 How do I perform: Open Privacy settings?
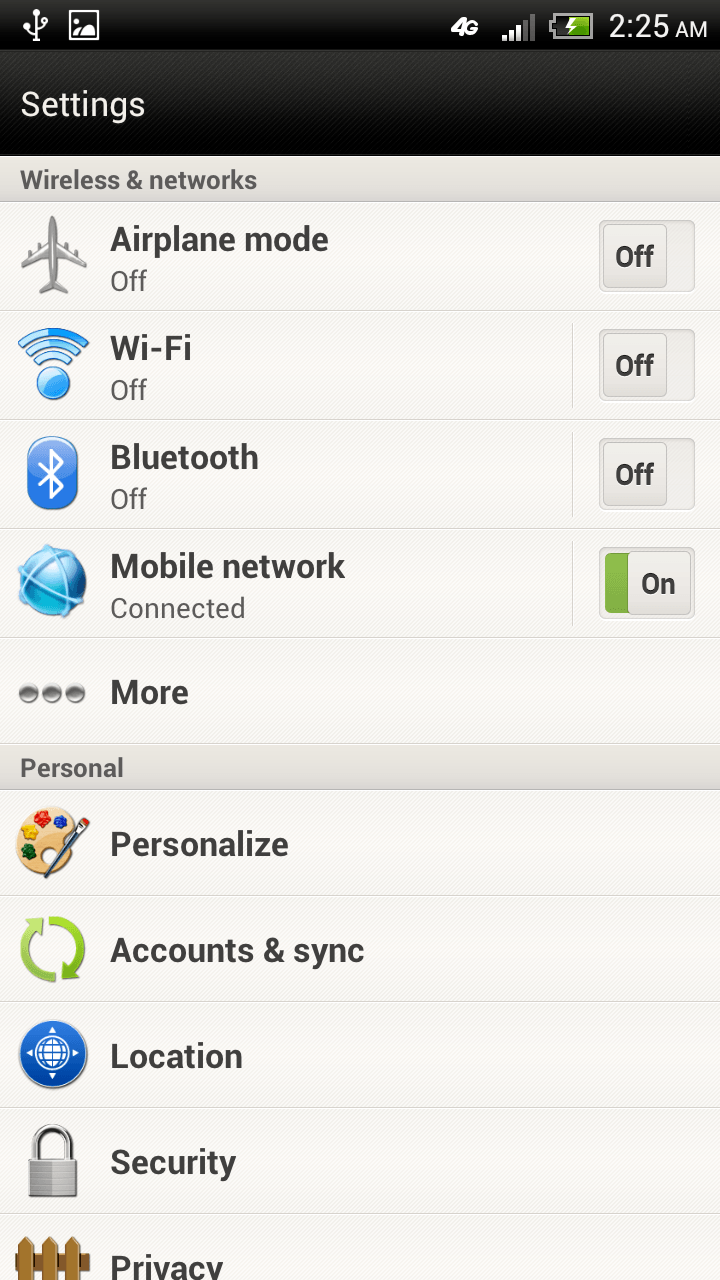tap(360, 1248)
